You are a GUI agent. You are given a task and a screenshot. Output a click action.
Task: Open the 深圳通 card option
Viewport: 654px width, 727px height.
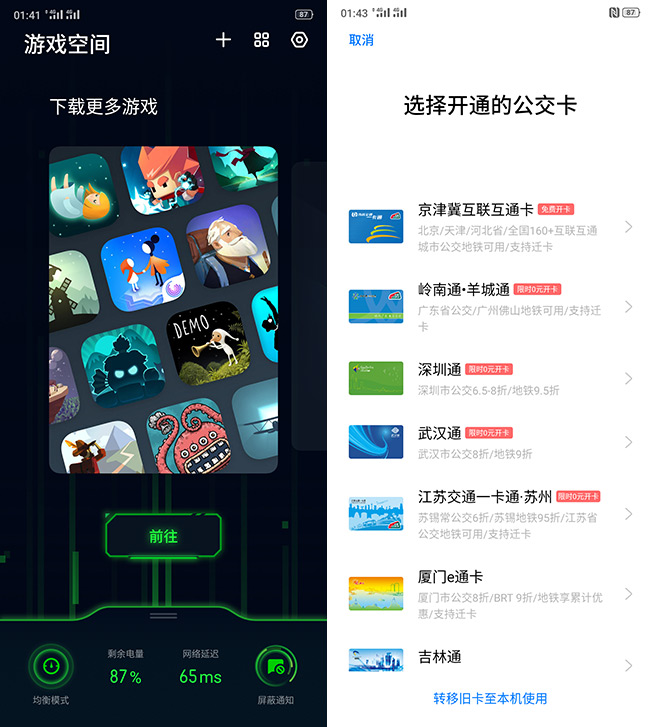point(490,379)
